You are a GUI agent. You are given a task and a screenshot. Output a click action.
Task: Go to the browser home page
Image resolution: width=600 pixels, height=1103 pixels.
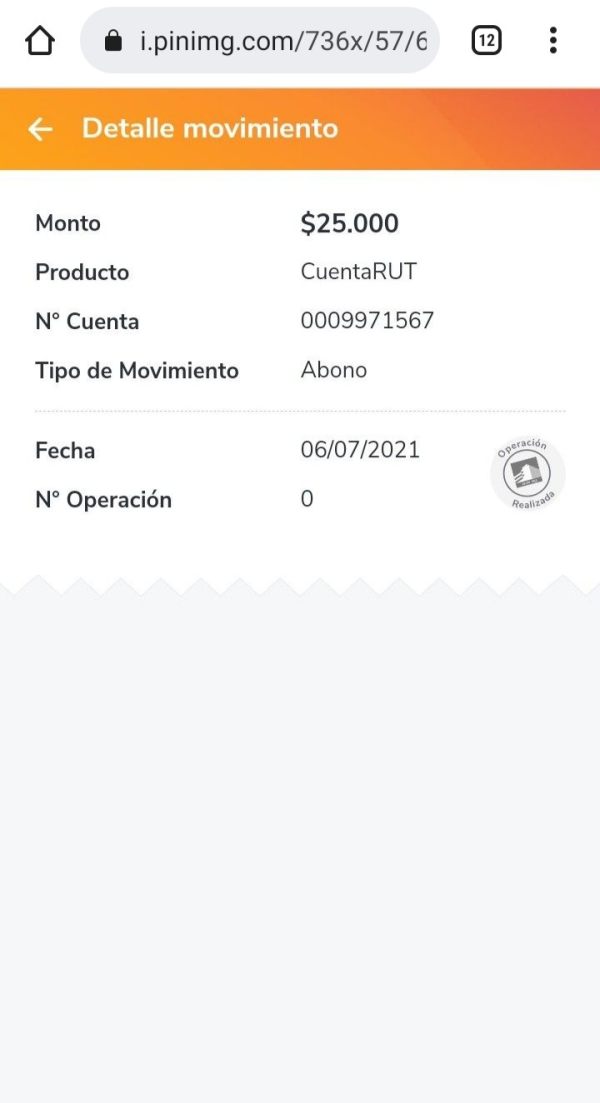point(39,41)
